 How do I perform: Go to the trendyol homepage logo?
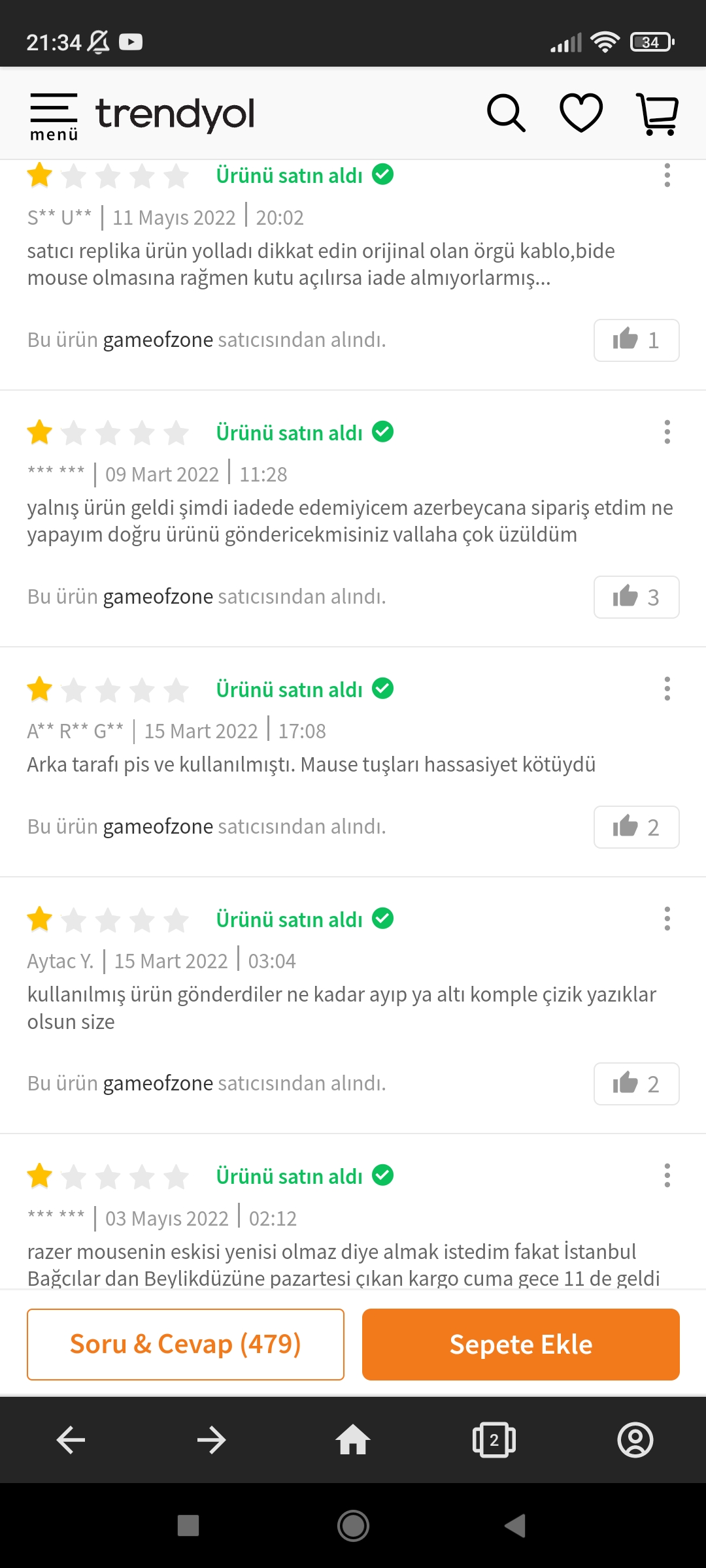[x=175, y=114]
